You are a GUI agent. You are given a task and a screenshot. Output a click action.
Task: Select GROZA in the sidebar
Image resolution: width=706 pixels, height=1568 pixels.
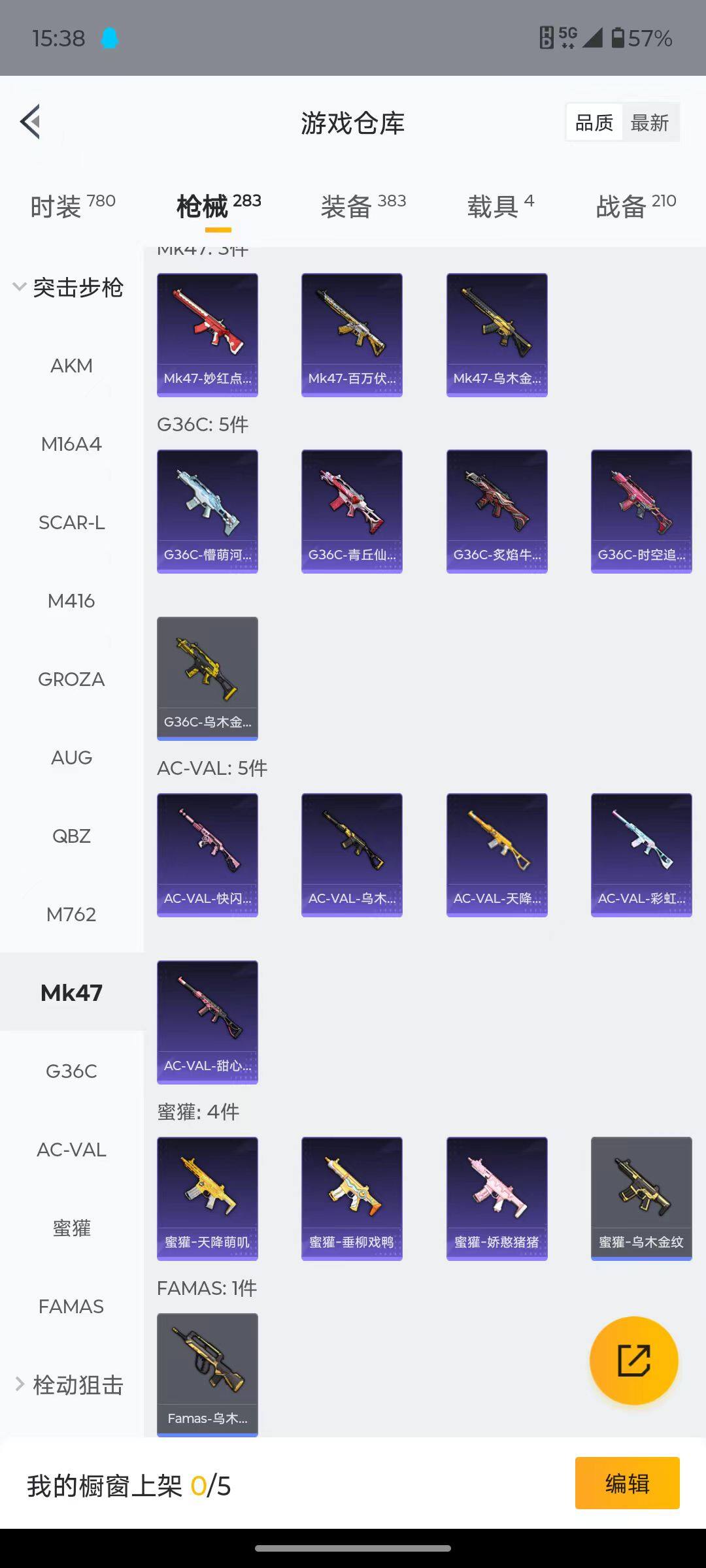pyautogui.click(x=71, y=679)
